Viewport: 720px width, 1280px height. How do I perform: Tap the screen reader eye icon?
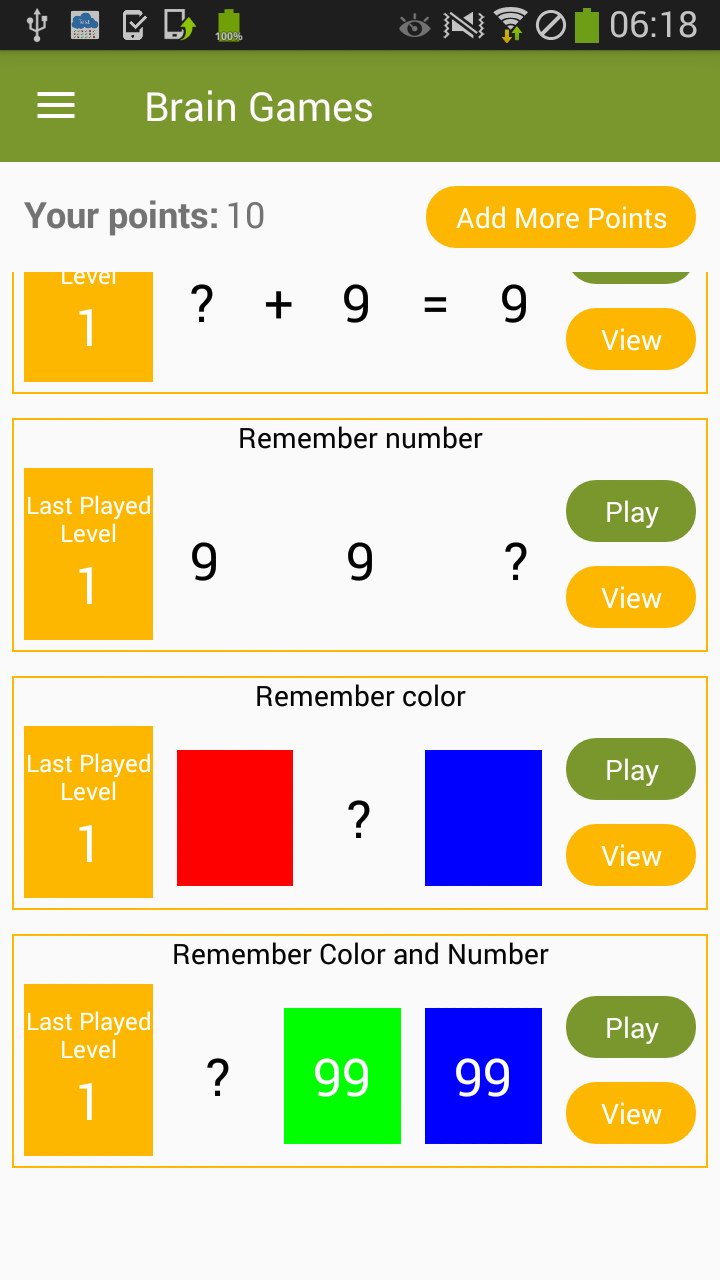click(414, 23)
